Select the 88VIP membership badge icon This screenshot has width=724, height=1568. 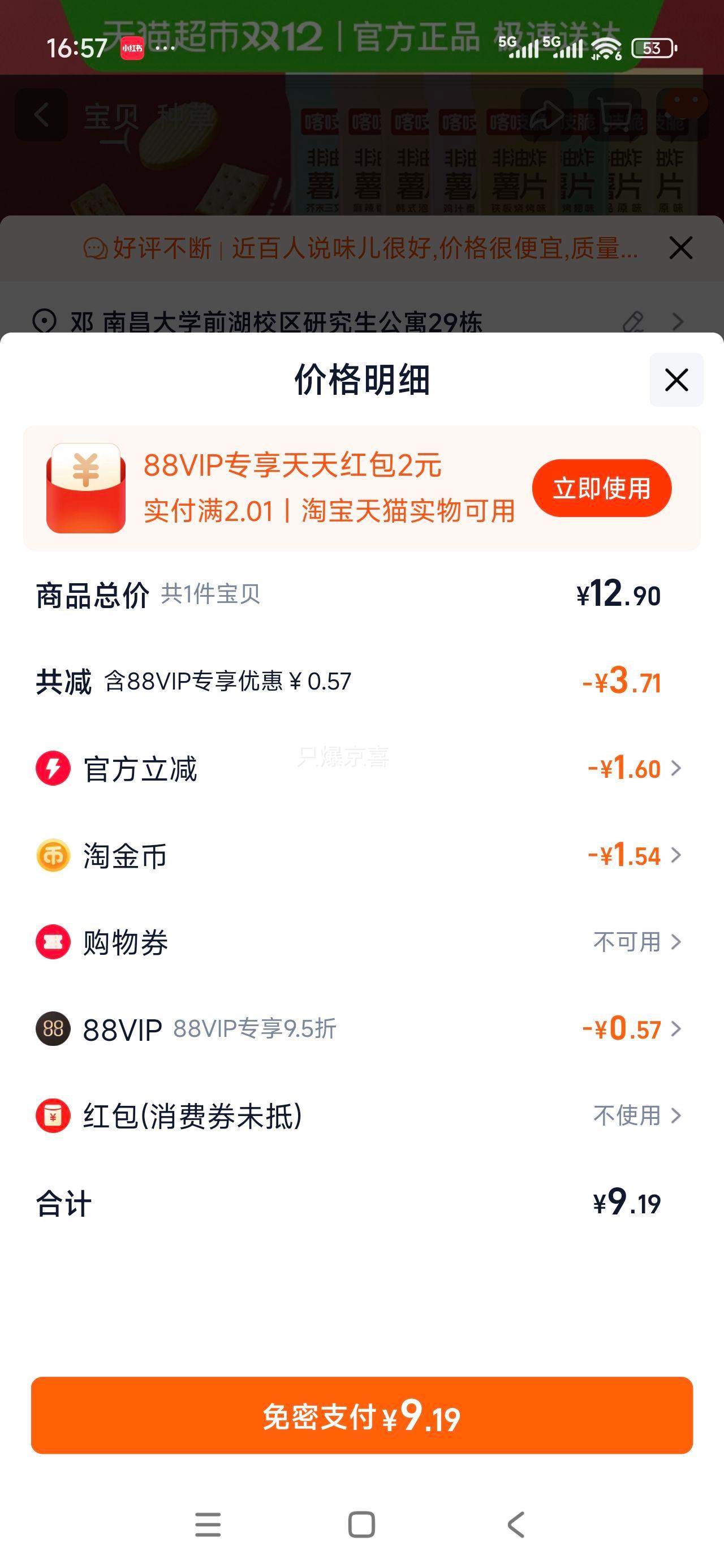coord(53,1029)
